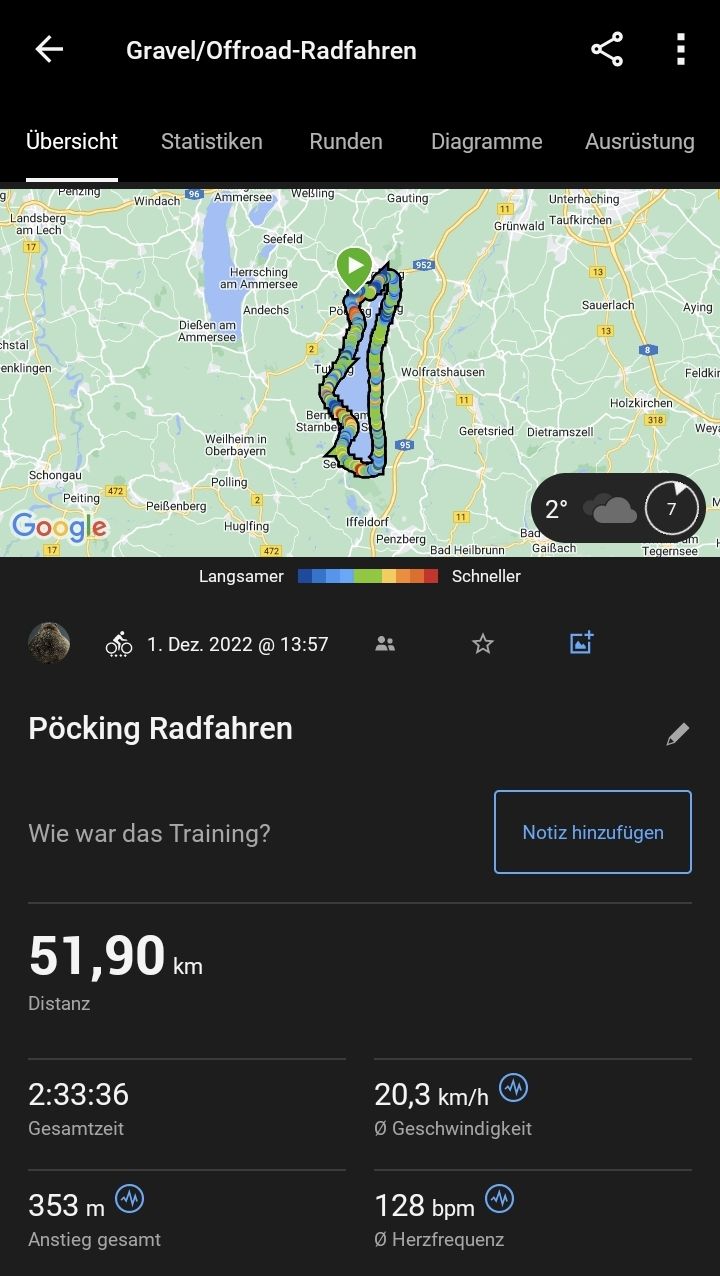View the Ausrüstung tab
The width and height of the screenshot is (720, 1276).
pyautogui.click(x=639, y=142)
